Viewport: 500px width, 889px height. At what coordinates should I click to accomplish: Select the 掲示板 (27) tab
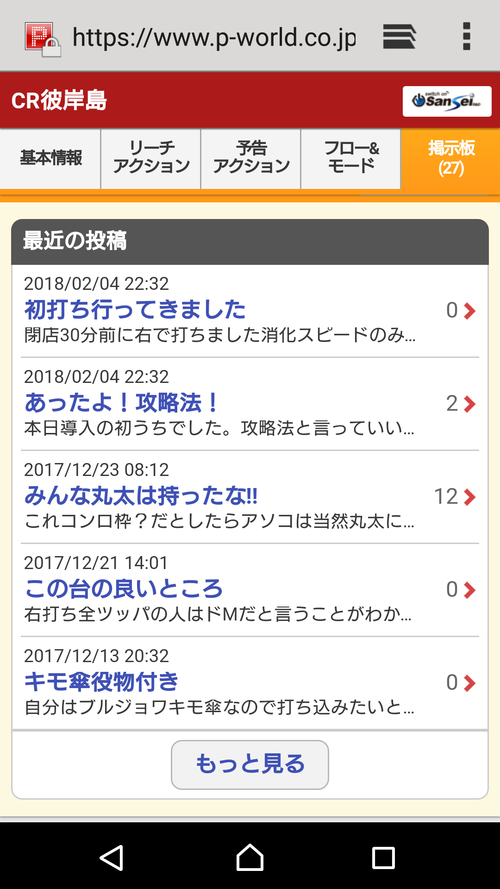tap(451, 158)
